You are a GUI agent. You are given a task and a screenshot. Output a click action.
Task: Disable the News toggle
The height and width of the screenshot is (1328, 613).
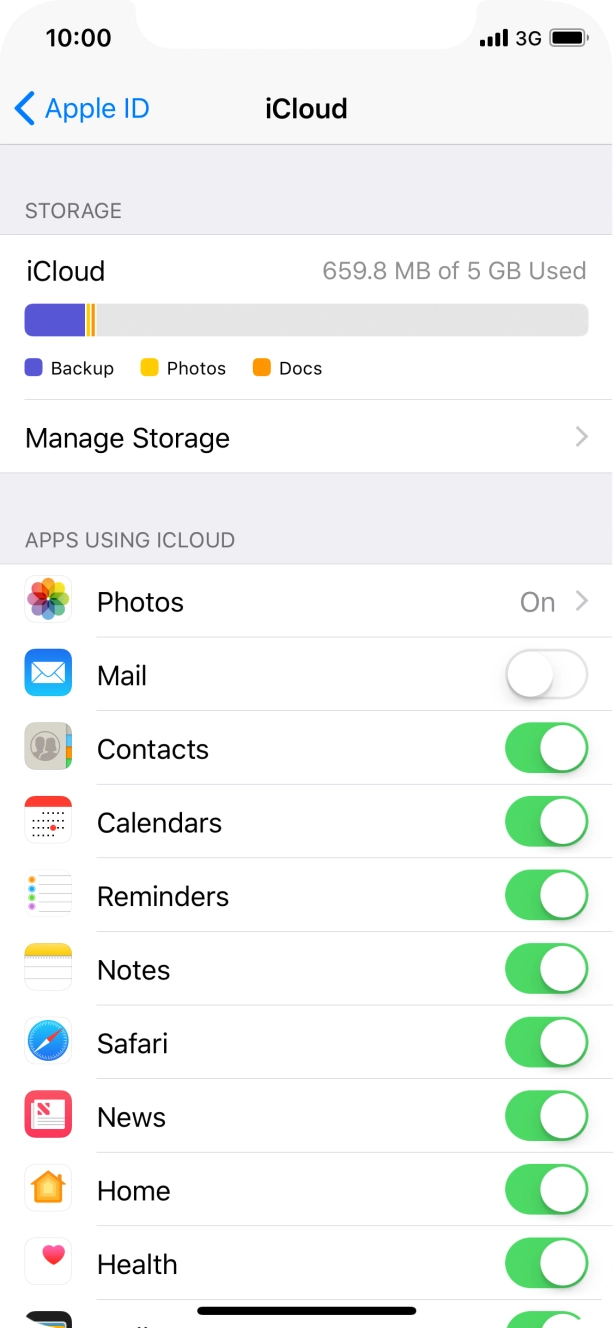pyautogui.click(x=546, y=1117)
